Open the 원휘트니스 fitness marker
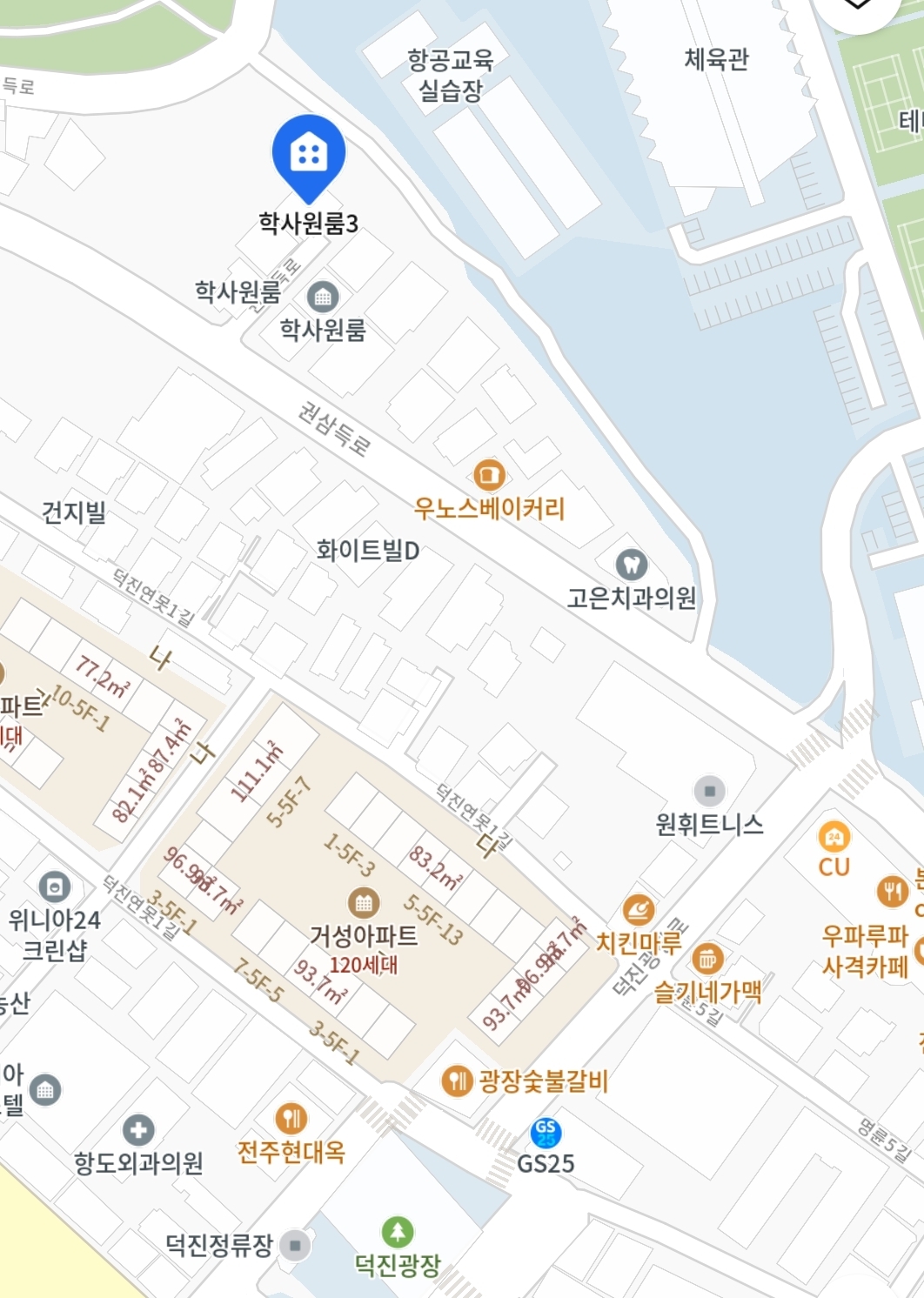The image size is (924, 1298). click(709, 791)
